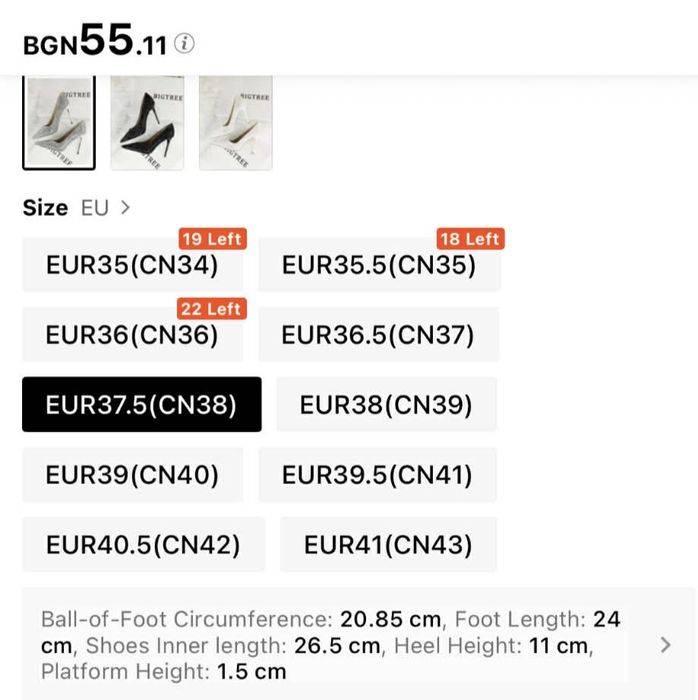Open the price info icon
This screenshot has height=700, width=698.
(x=185, y=44)
